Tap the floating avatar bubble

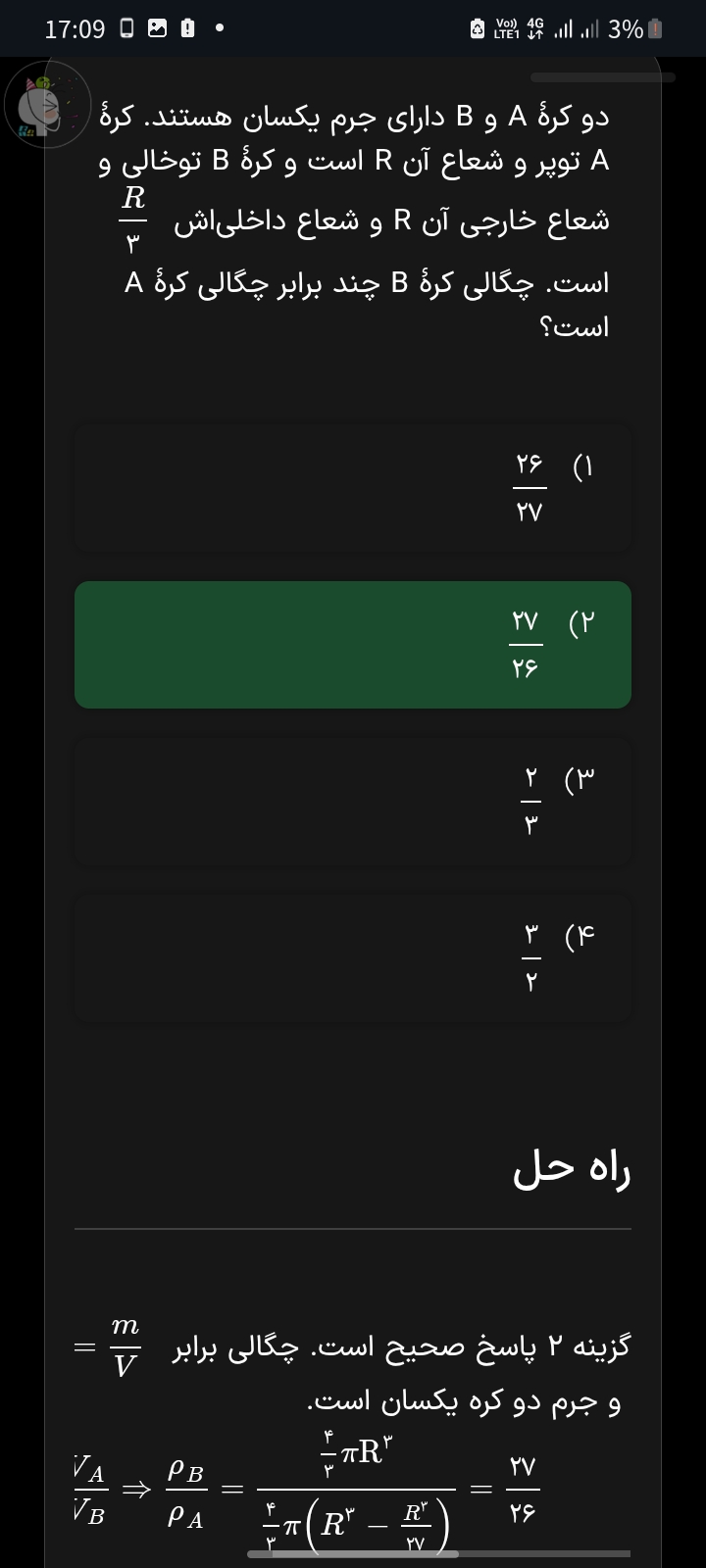click(47, 104)
